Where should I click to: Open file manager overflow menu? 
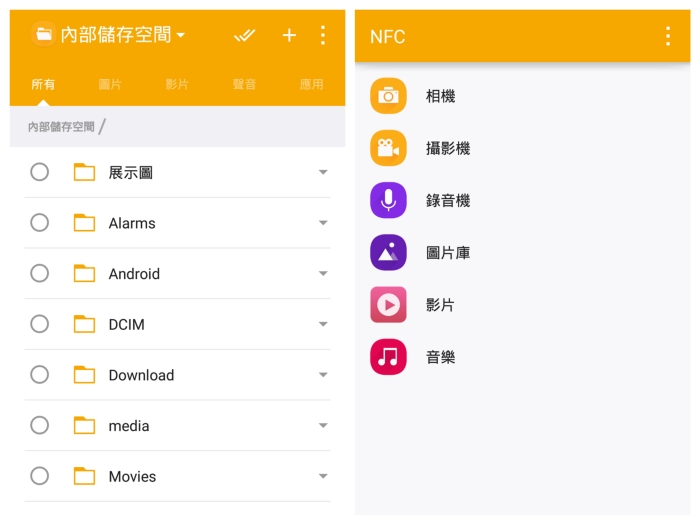[x=322, y=35]
